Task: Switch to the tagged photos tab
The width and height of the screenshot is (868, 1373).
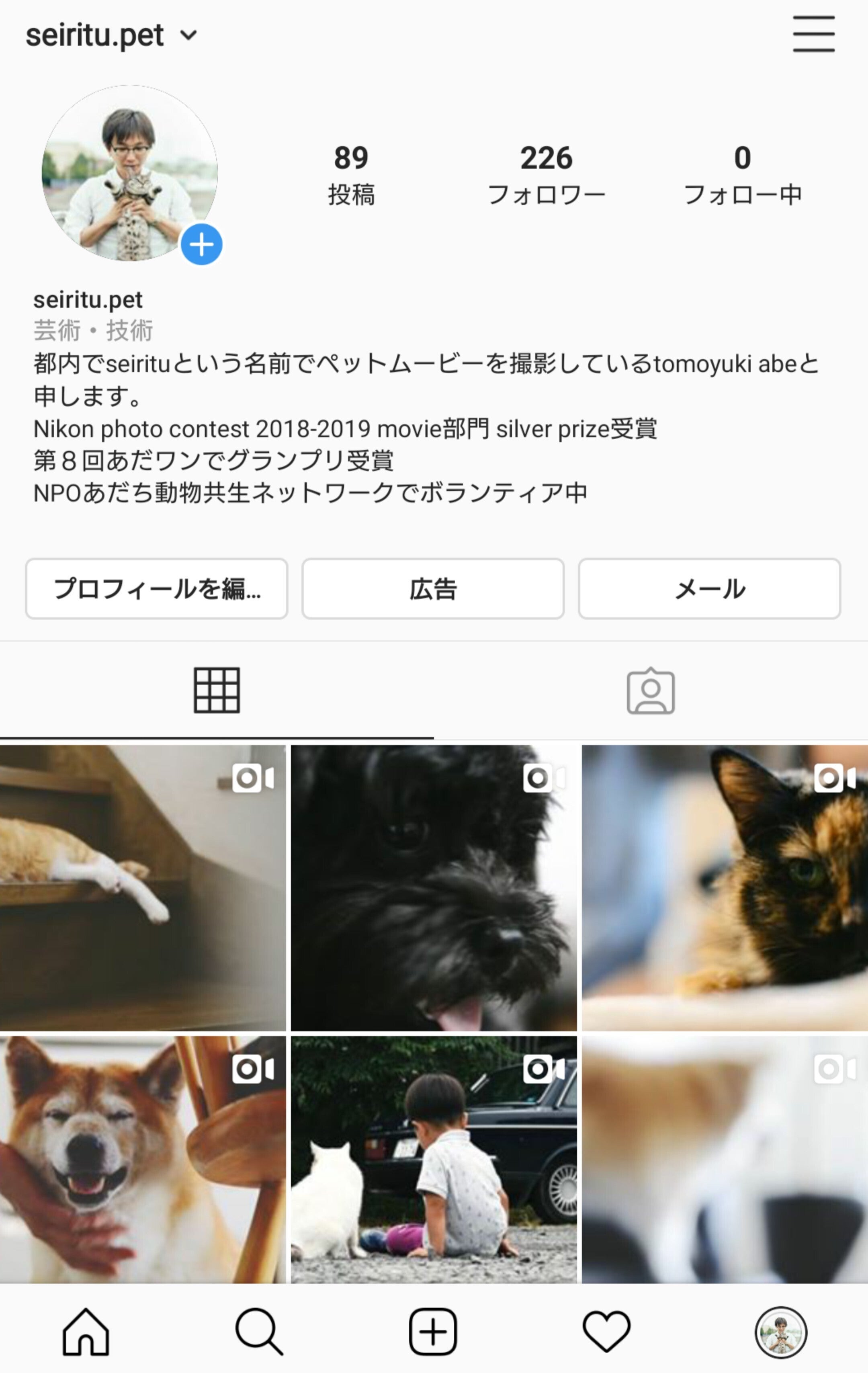Action: coord(650,690)
